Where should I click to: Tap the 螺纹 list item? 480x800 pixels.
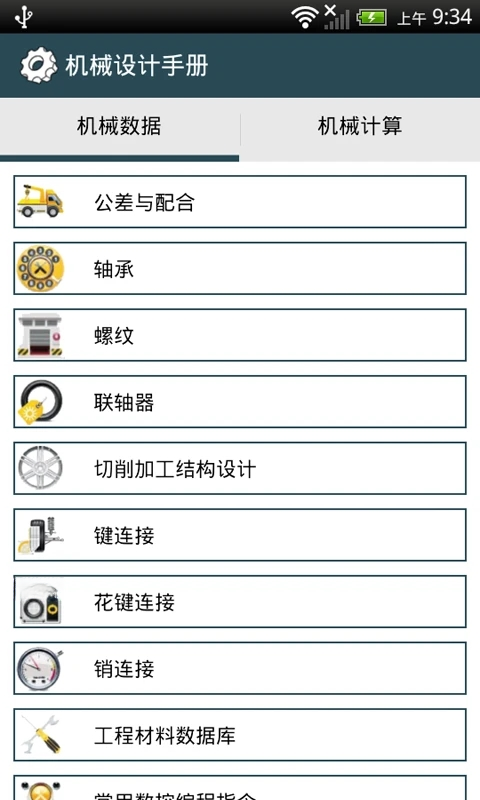coord(240,335)
